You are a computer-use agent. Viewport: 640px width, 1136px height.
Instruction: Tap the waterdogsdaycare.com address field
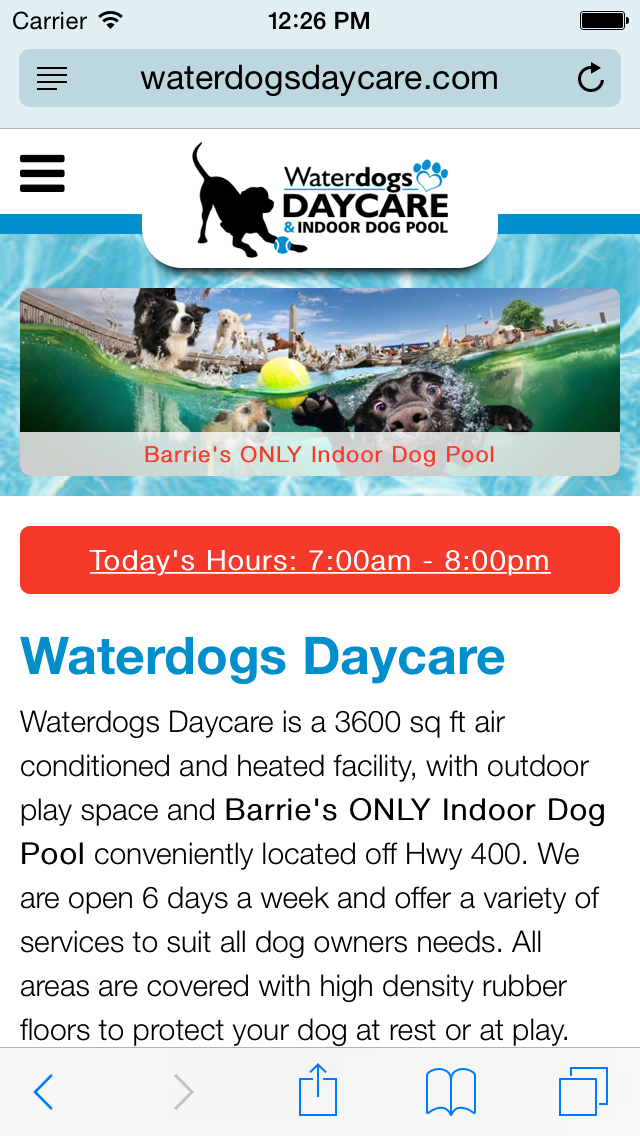click(x=319, y=78)
